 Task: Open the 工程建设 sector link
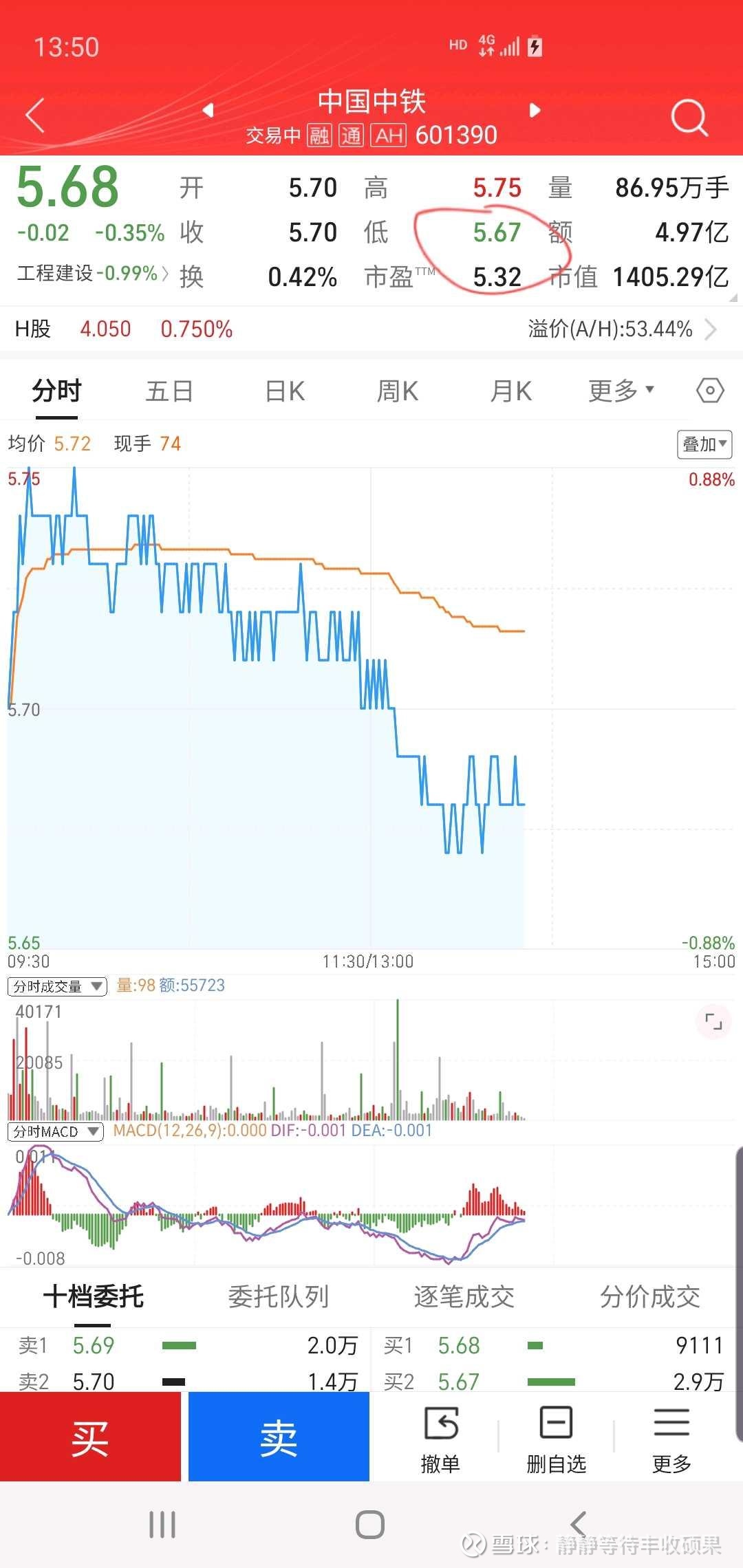(x=93, y=274)
